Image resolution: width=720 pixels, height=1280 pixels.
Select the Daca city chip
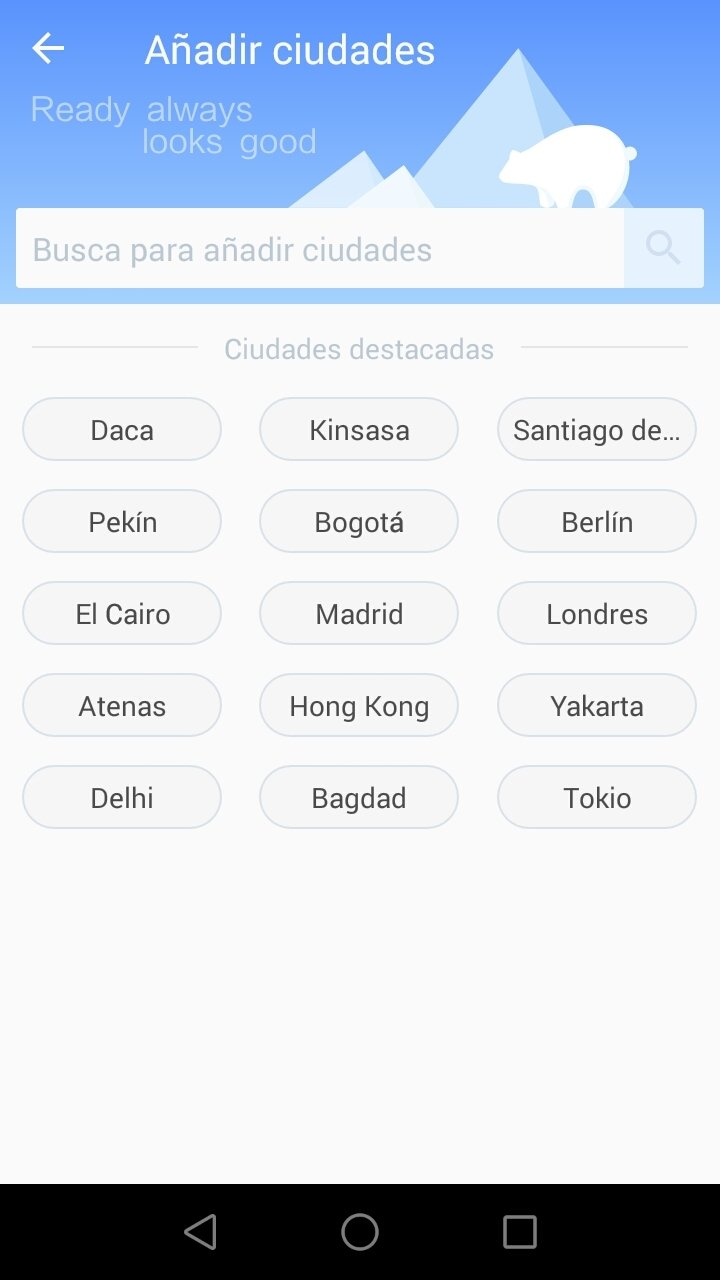point(122,429)
